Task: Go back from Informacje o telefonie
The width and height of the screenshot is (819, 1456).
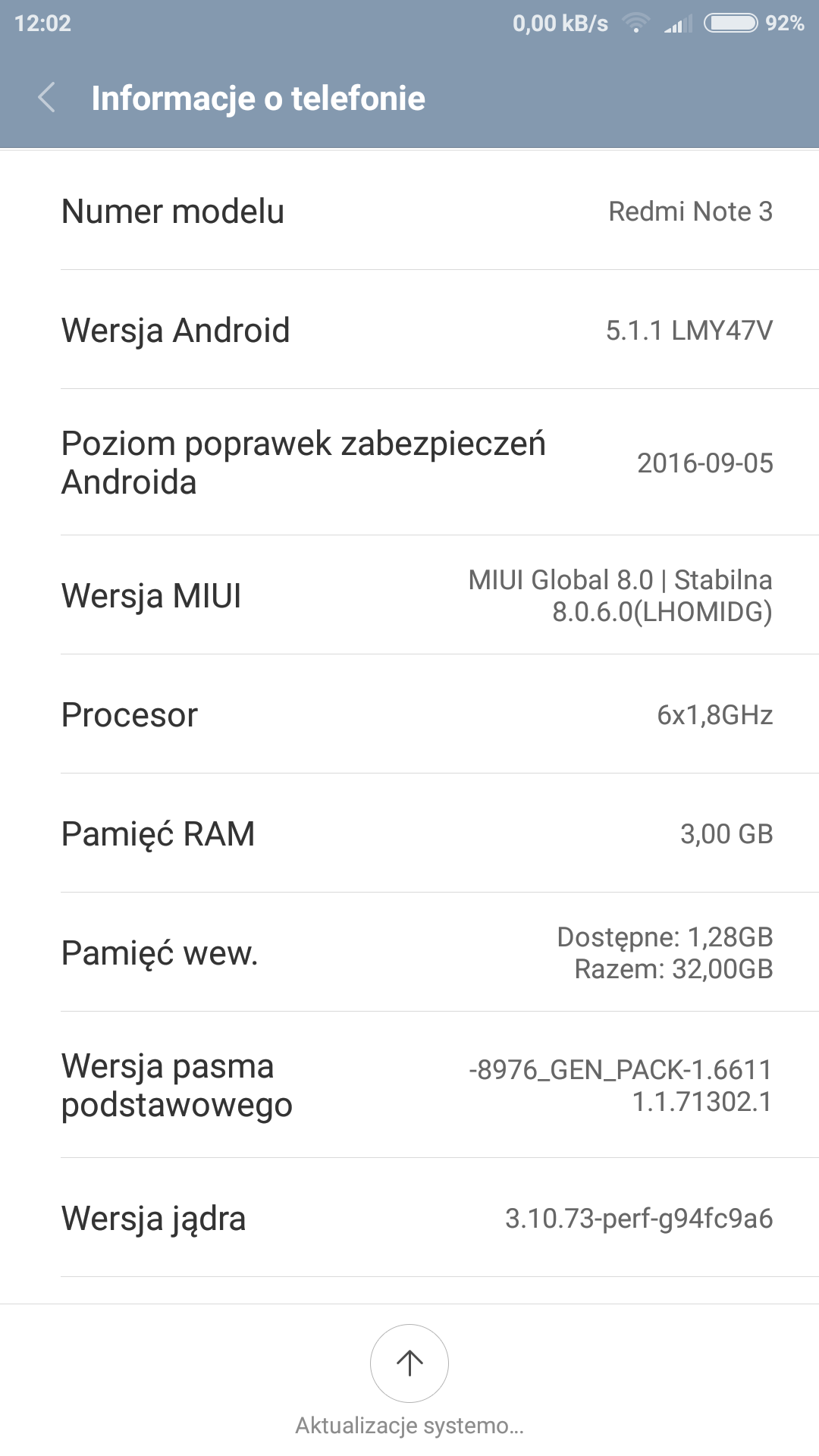Action: 47,98
